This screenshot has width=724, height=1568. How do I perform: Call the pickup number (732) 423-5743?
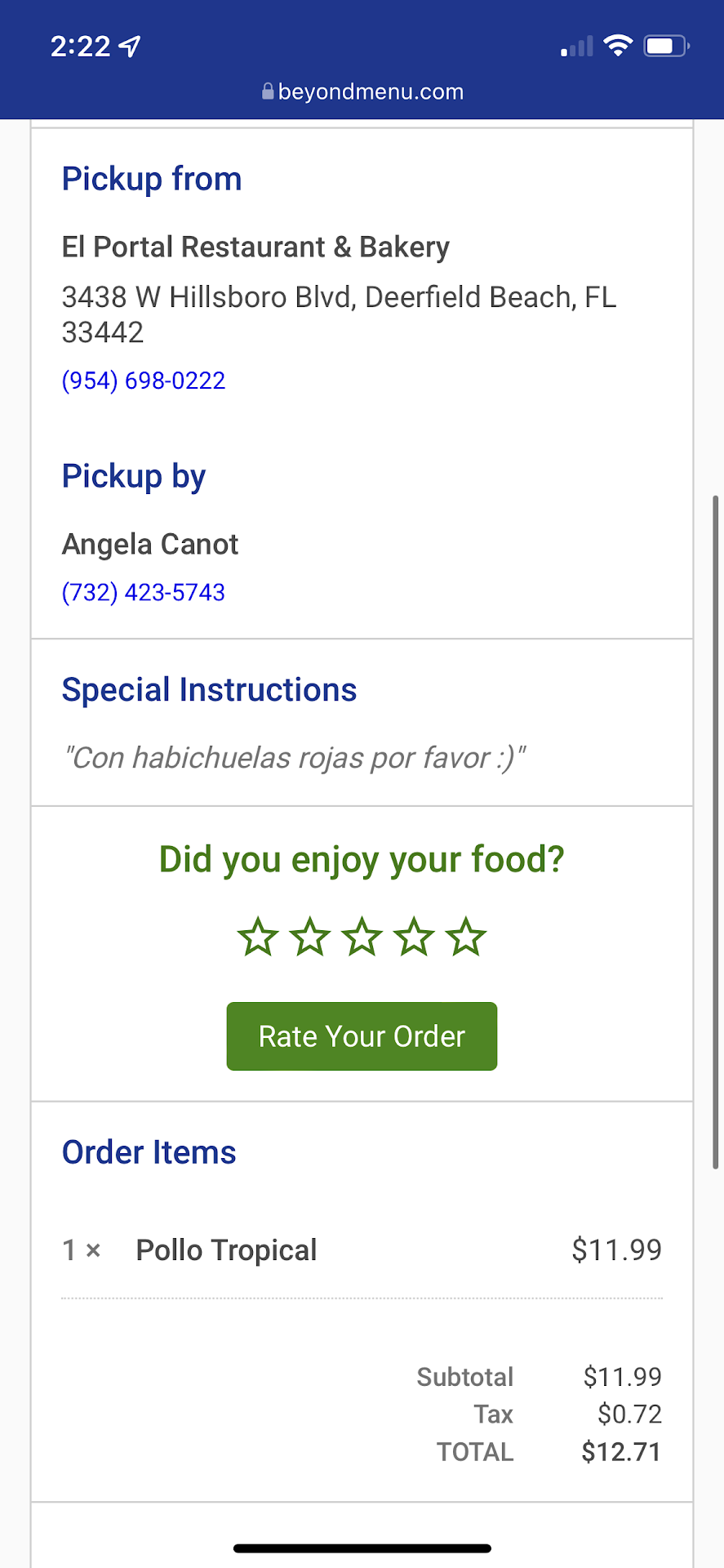click(x=144, y=592)
